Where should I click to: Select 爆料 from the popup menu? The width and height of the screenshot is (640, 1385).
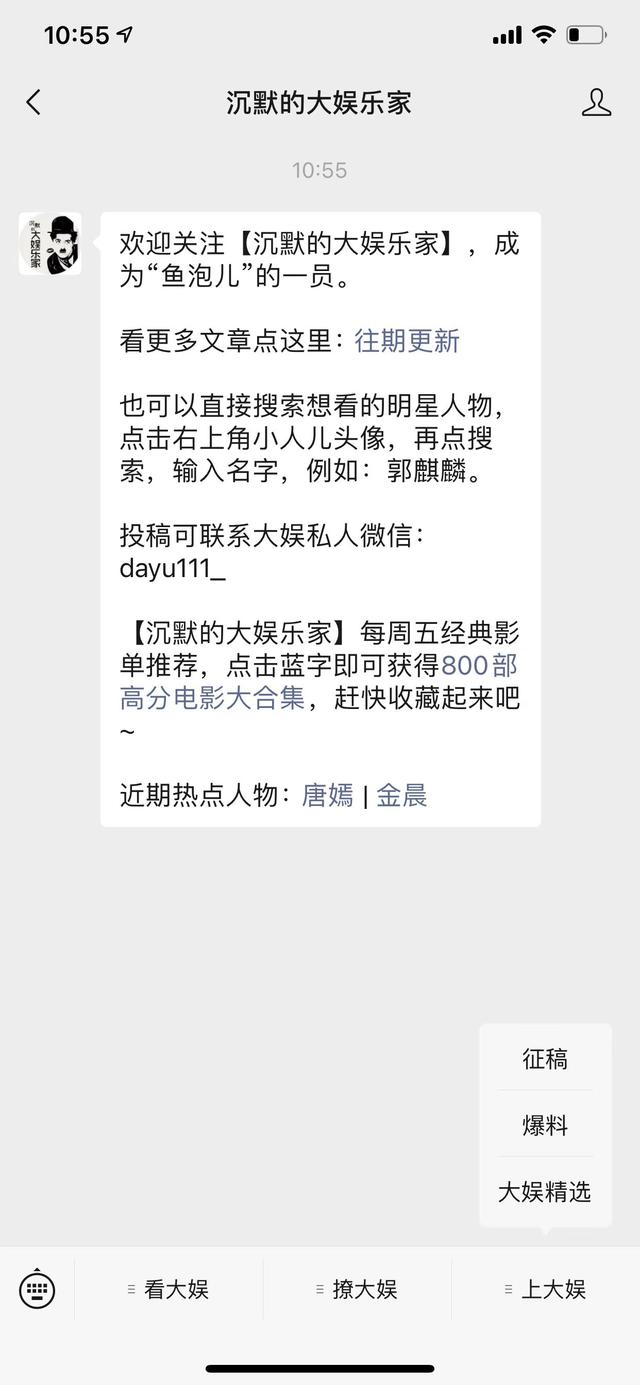pyautogui.click(x=545, y=1125)
